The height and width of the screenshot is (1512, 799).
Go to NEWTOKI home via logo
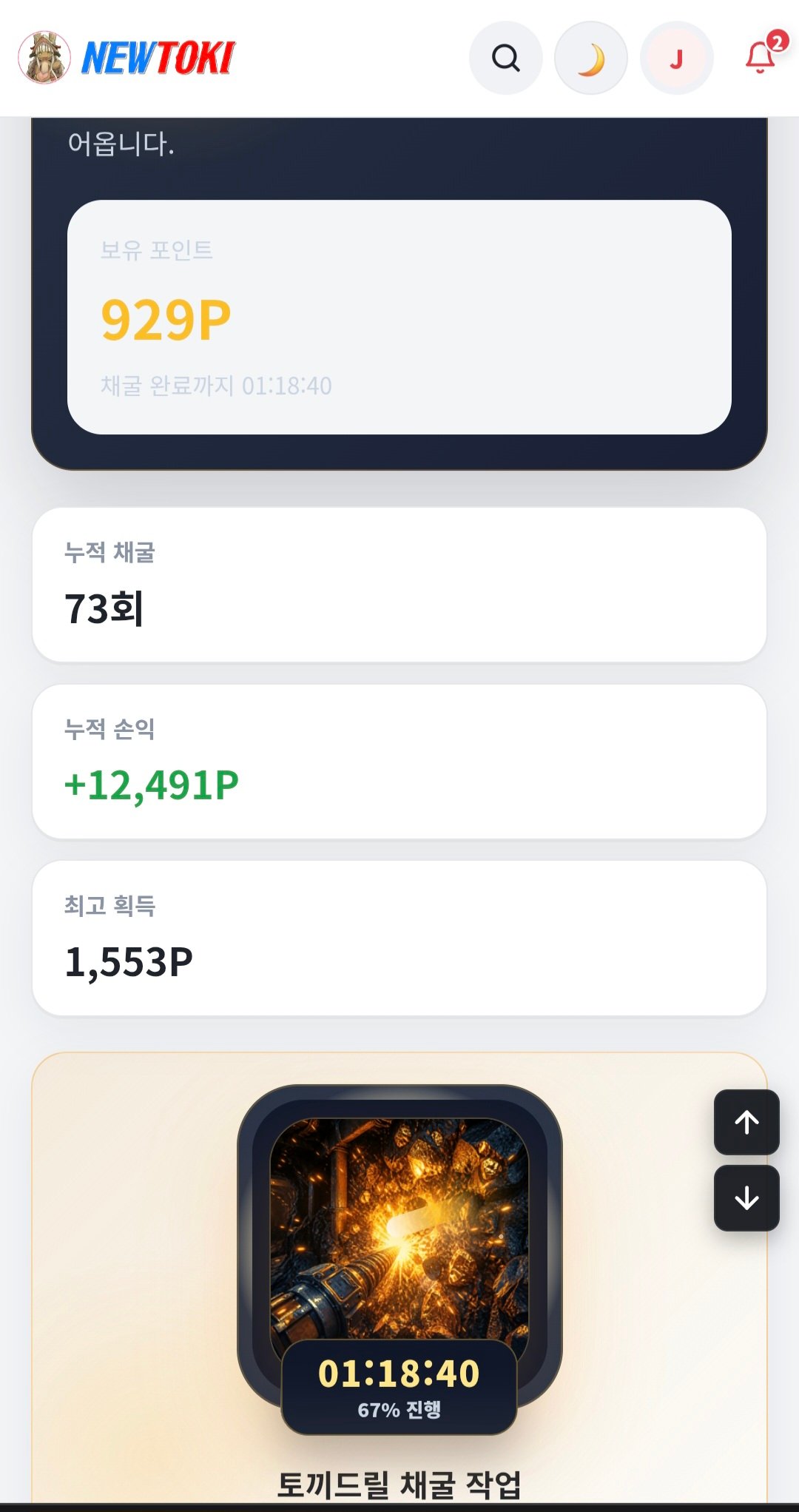pyautogui.click(x=127, y=58)
